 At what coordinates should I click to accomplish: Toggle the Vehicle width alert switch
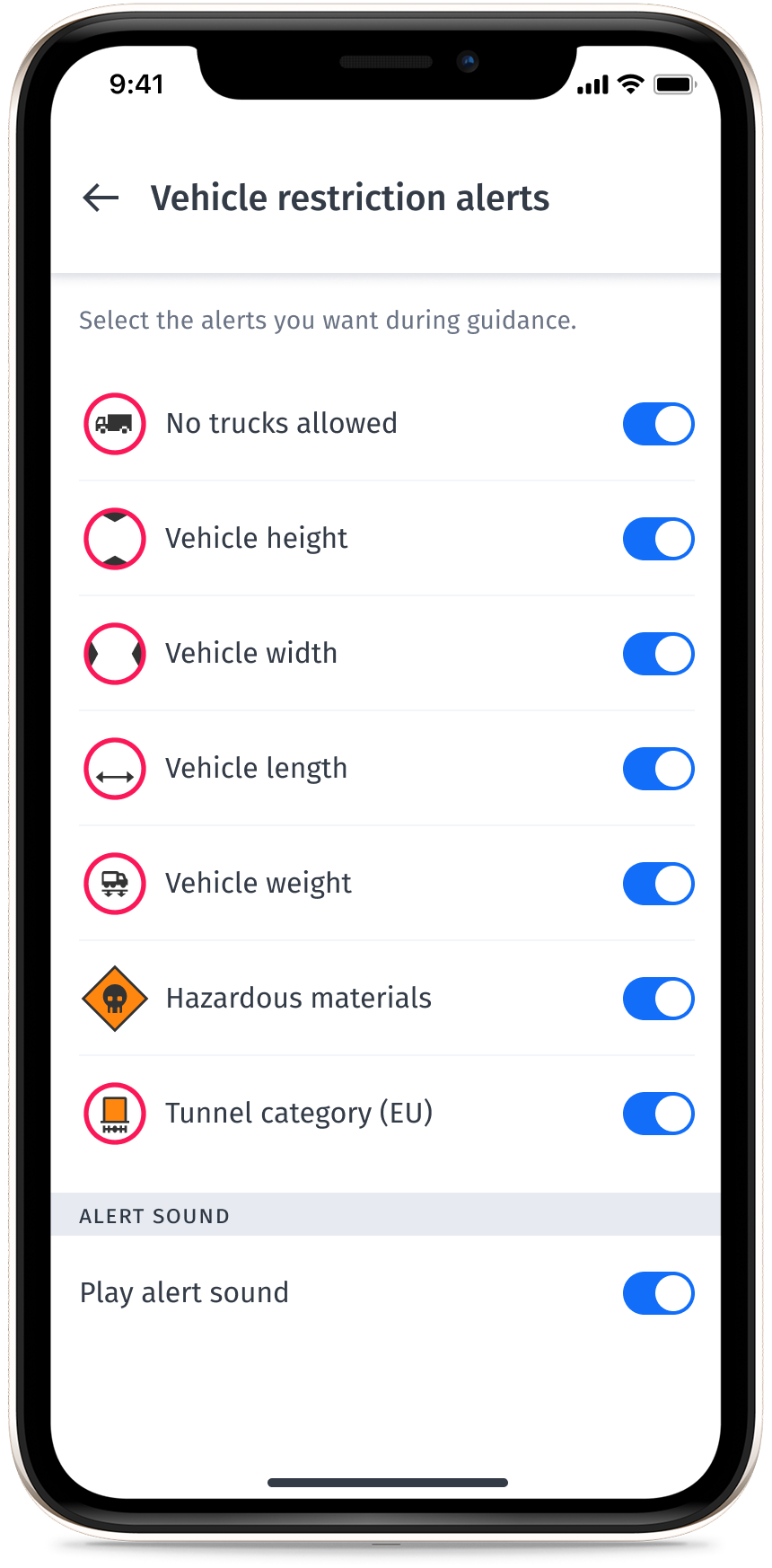(x=658, y=654)
